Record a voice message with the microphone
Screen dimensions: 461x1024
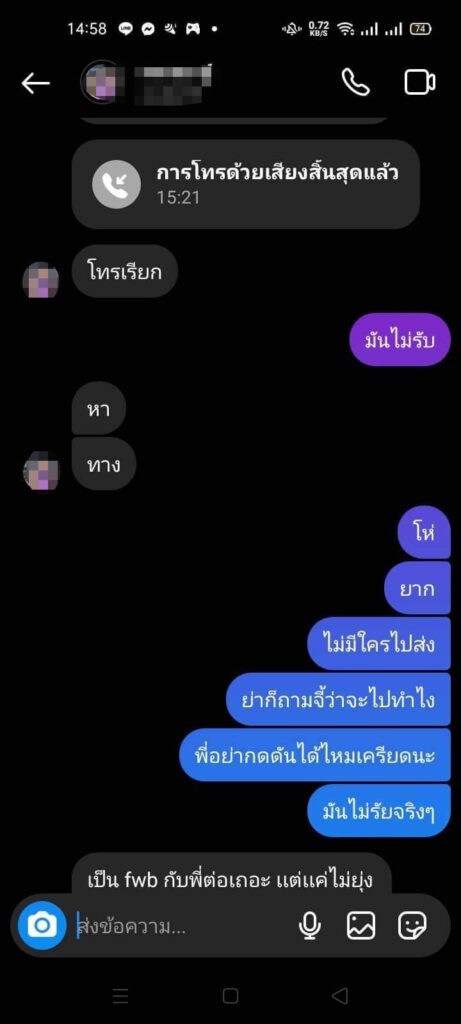coord(310,925)
